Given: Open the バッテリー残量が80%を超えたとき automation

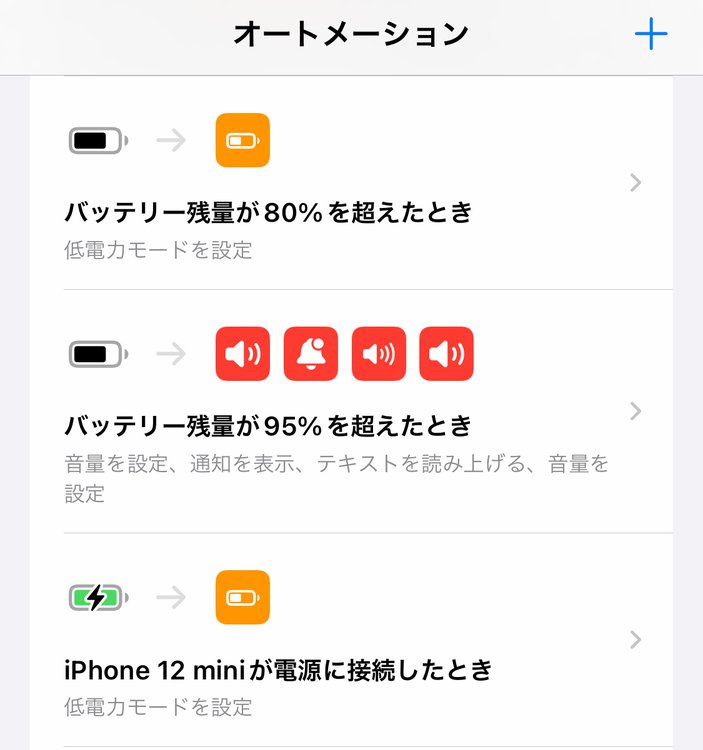Looking at the screenshot, I should pos(350,185).
